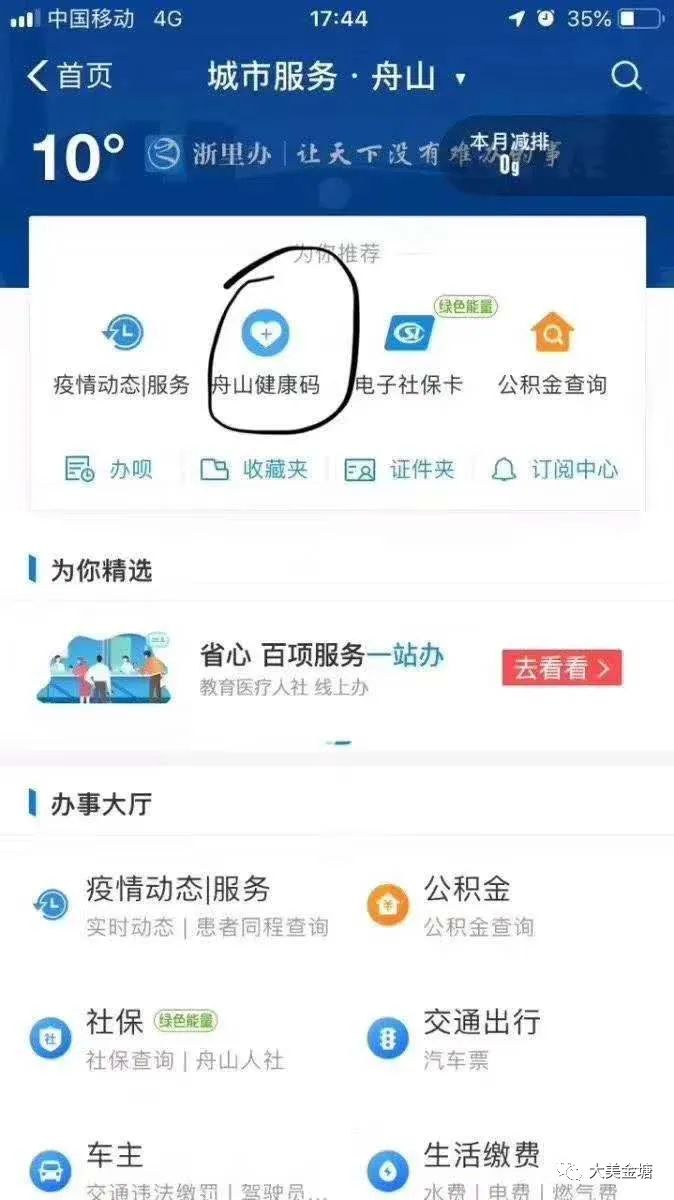The image size is (674, 1200).
Task: Open 疫情动态|服务 under recommendations
Action: pyautogui.click(x=122, y=356)
